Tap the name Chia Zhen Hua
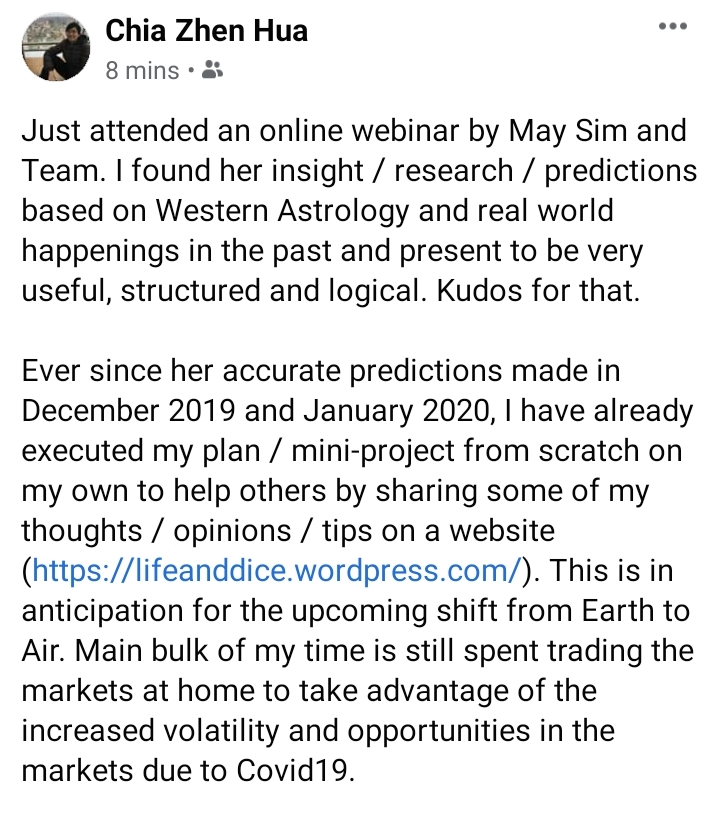The width and height of the screenshot is (720, 817). click(x=207, y=31)
